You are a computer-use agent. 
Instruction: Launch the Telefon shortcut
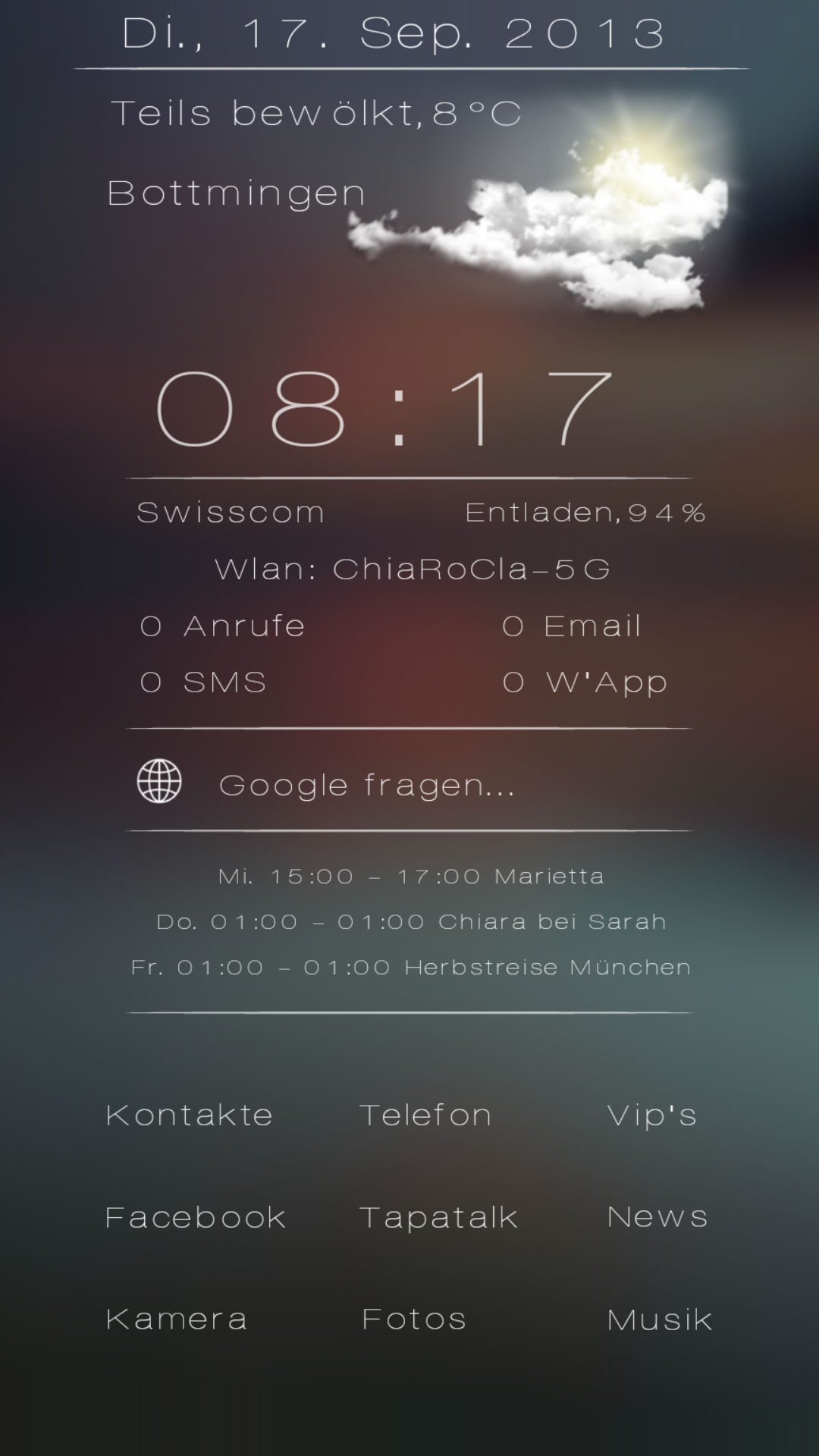pyautogui.click(x=425, y=1116)
